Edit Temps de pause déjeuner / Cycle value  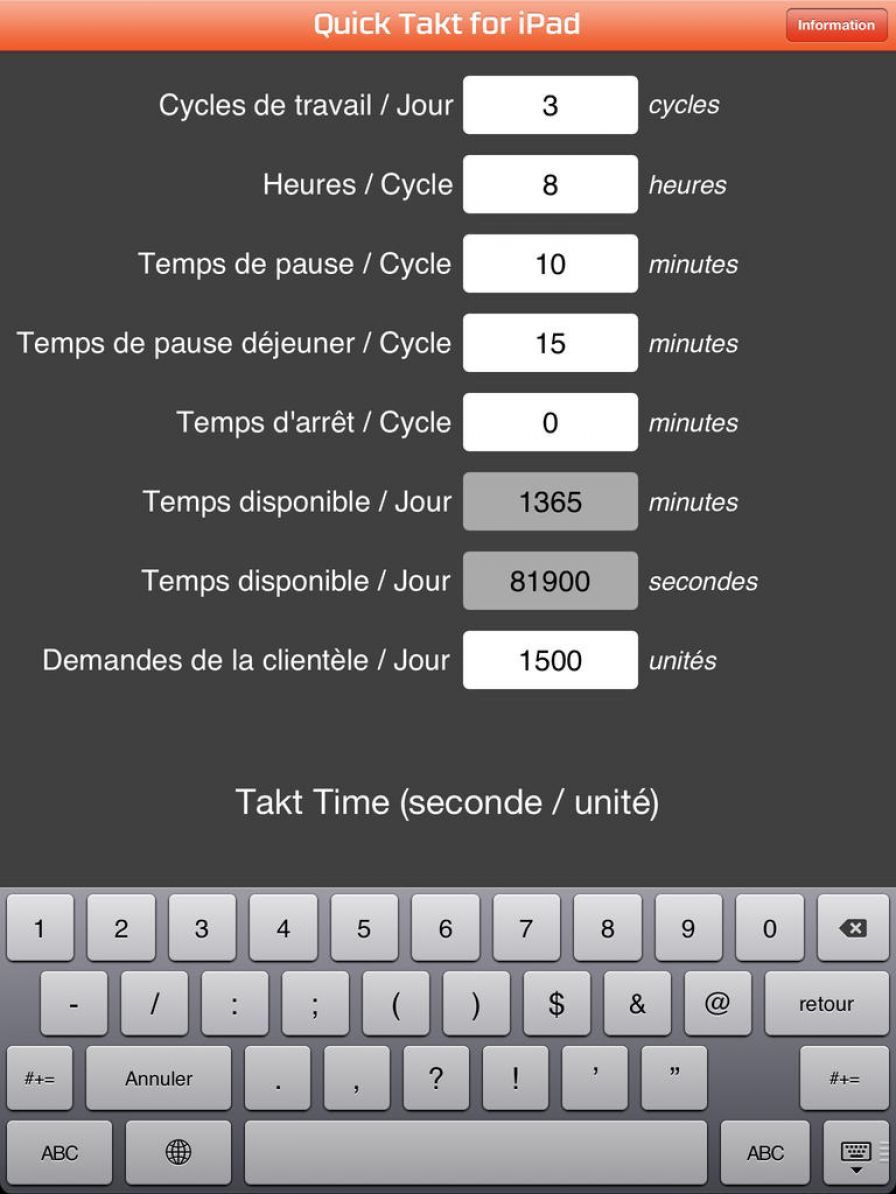pos(550,343)
